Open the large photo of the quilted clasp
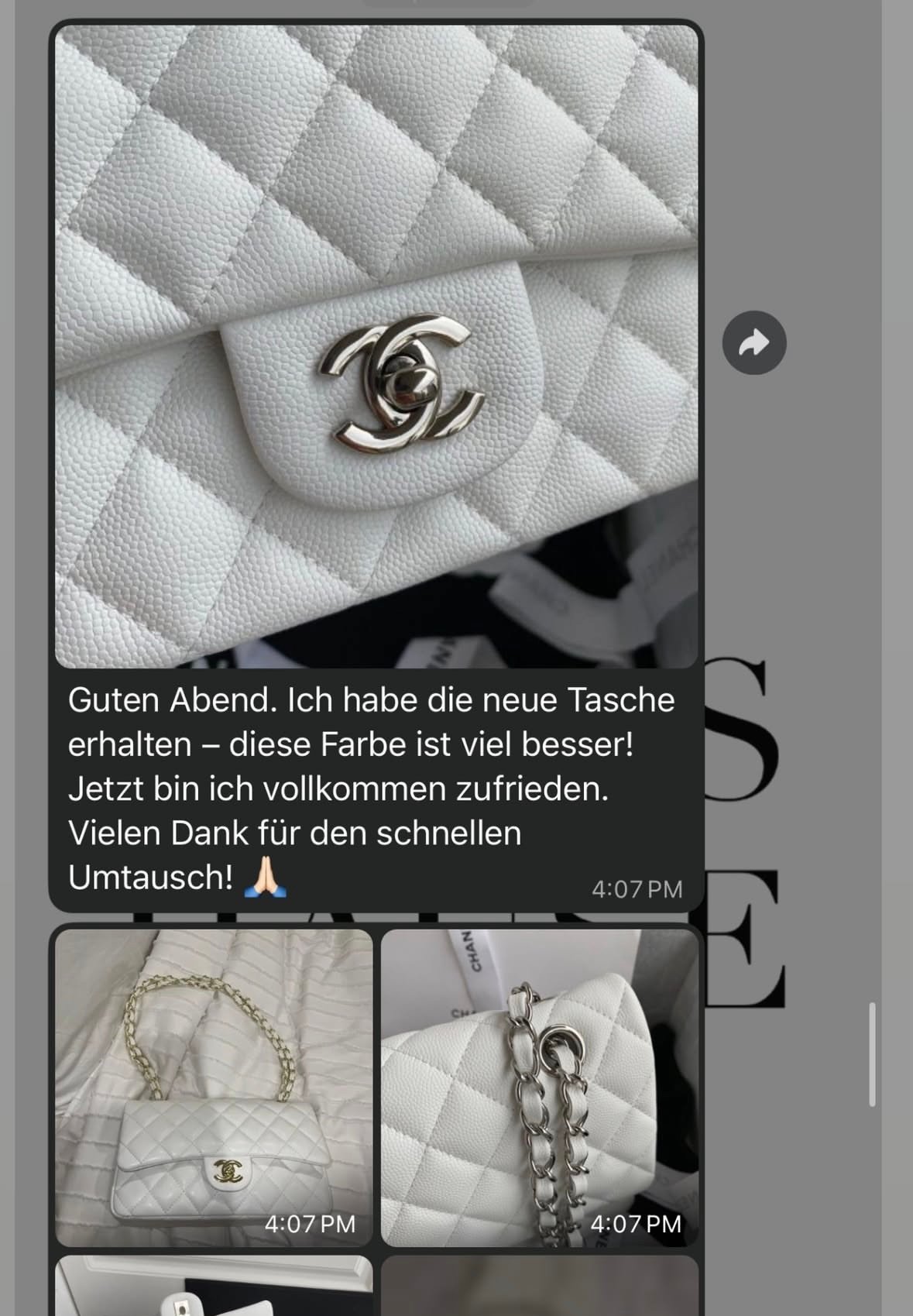The width and height of the screenshot is (913, 1316). point(376,346)
